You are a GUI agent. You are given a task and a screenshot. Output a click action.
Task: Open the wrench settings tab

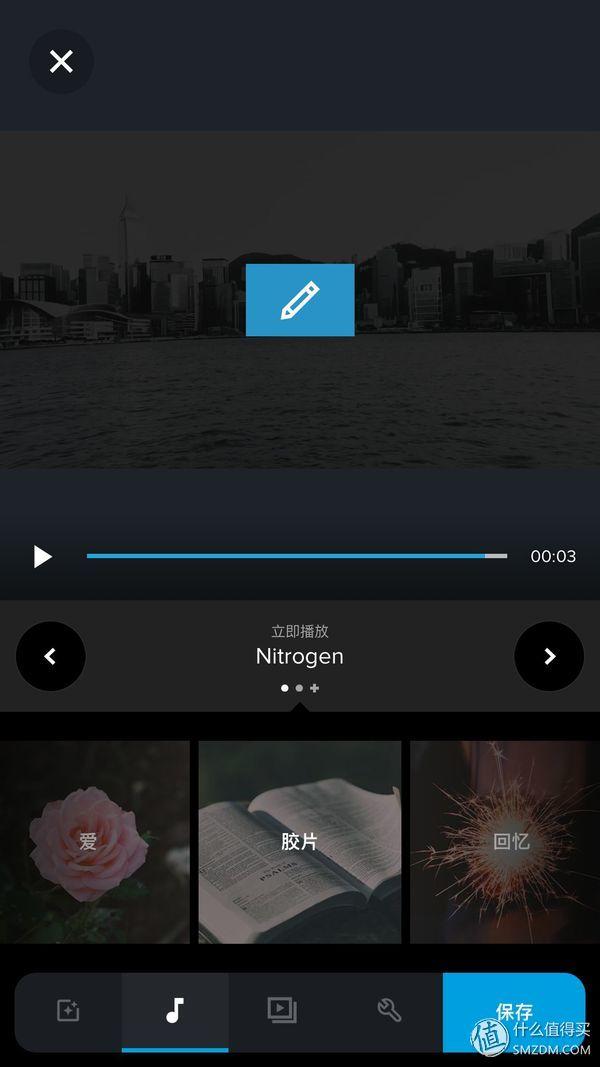click(x=389, y=1010)
